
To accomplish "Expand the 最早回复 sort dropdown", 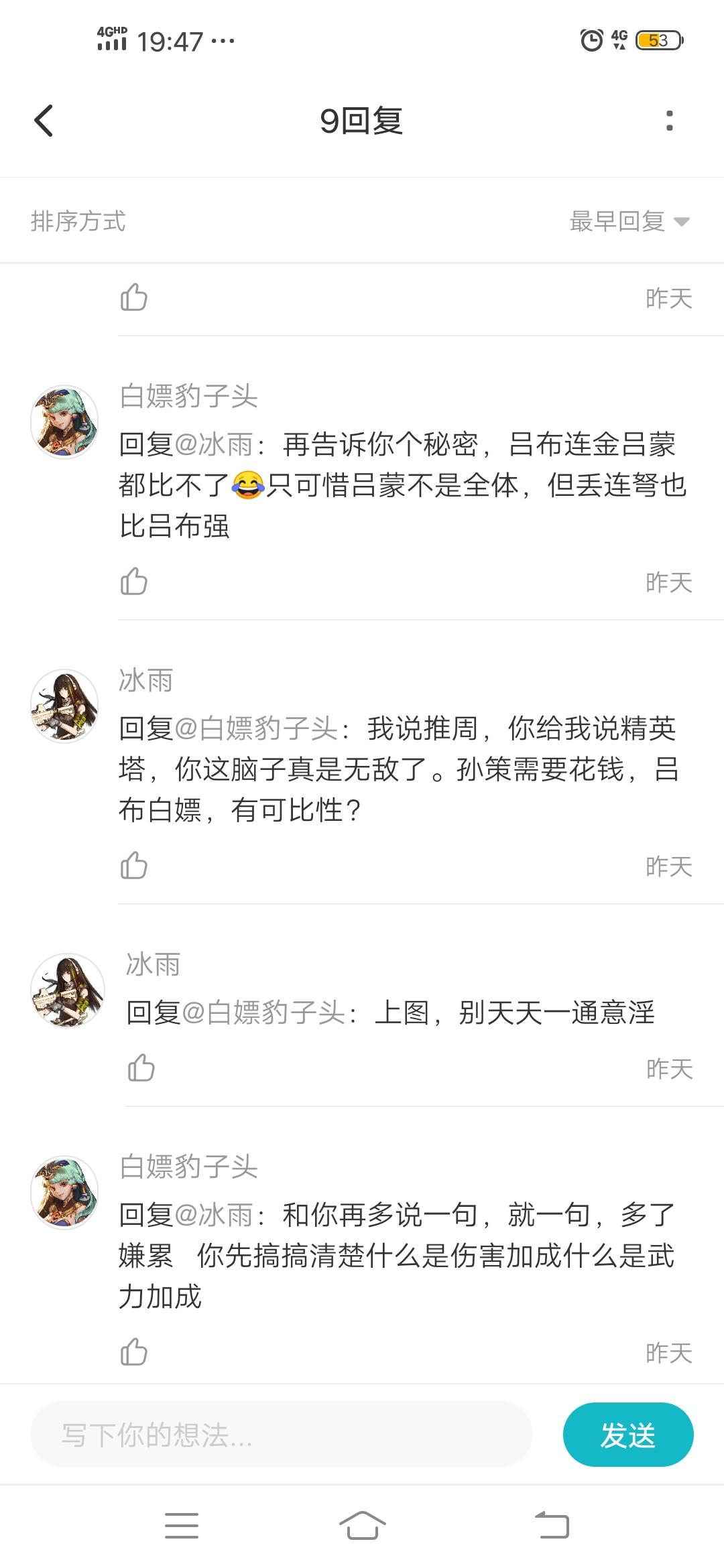I will coord(629,221).
